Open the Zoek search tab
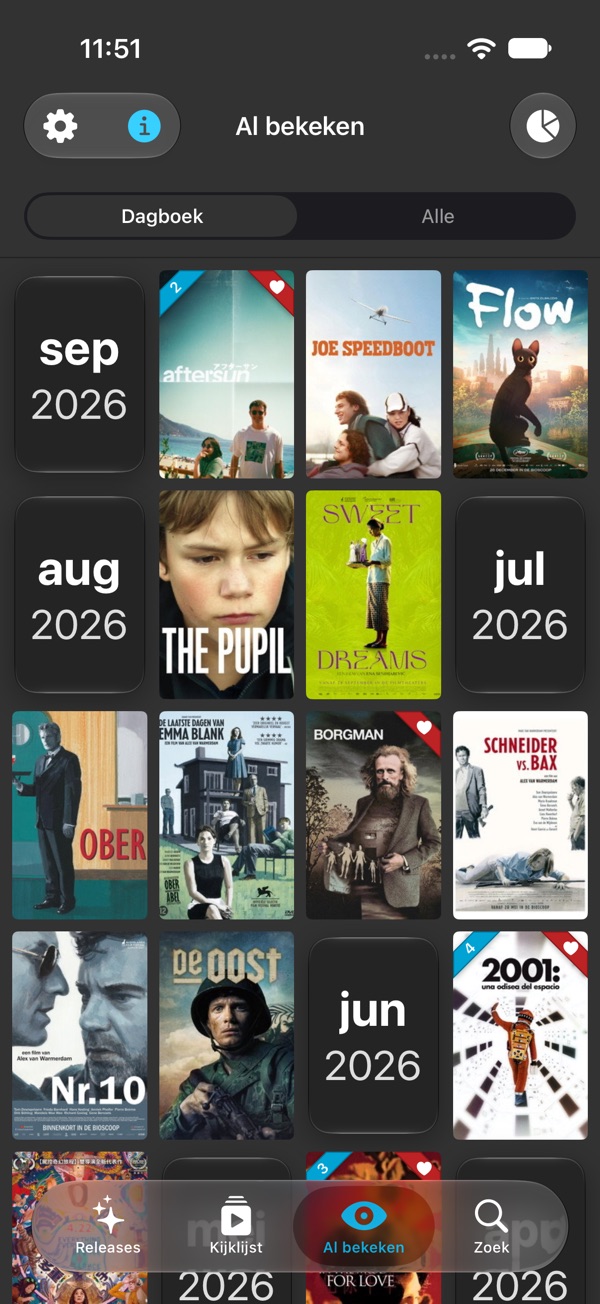 (x=491, y=1226)
